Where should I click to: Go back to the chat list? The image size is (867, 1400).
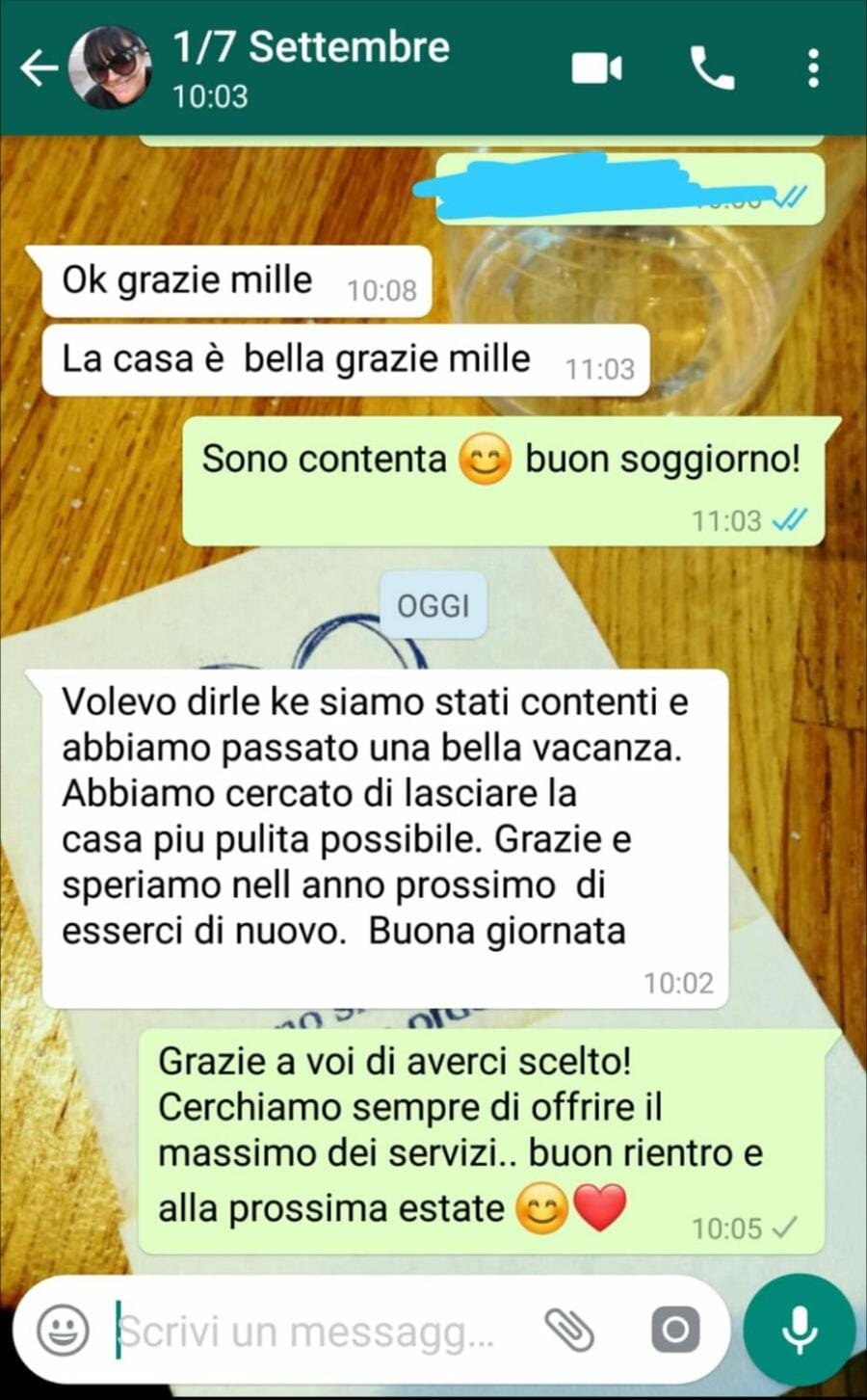[x=39, y=68]
